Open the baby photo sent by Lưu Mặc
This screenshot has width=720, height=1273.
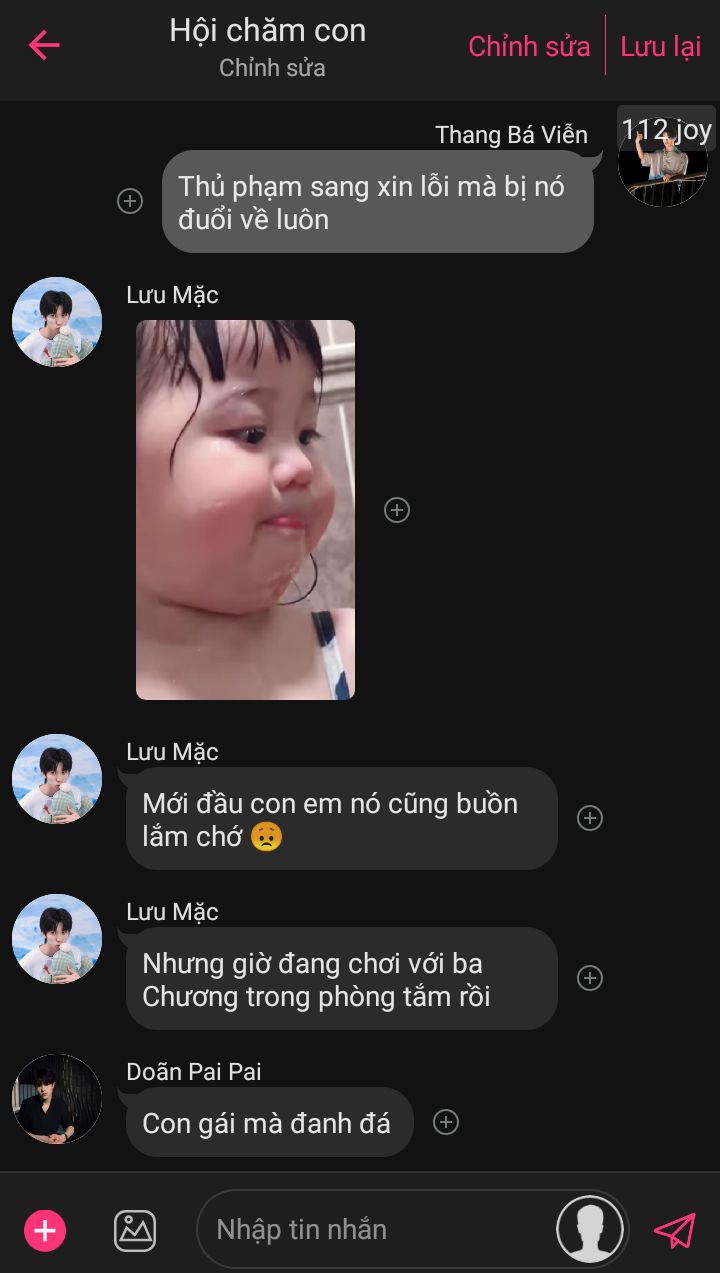[245, 509]
